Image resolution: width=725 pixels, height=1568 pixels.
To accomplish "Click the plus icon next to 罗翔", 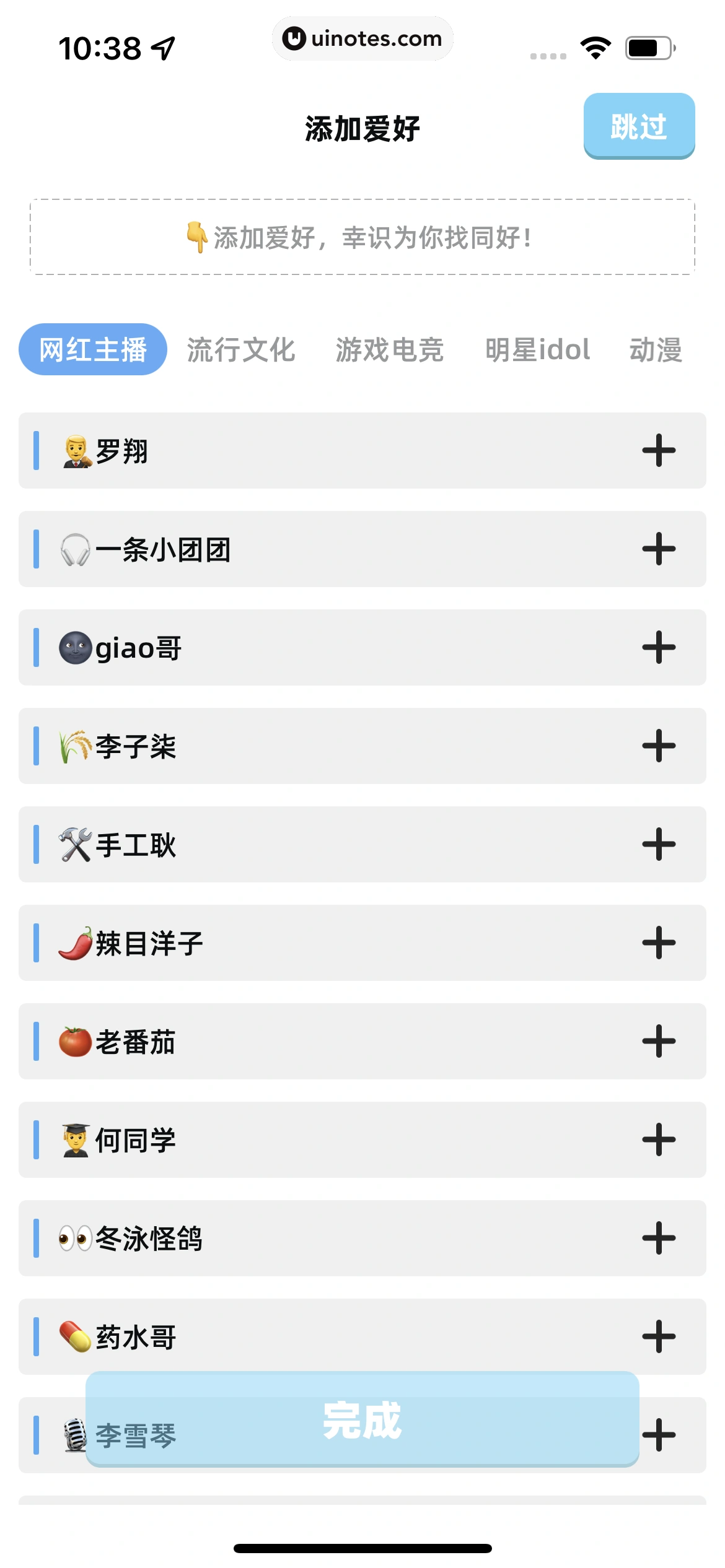I will coord(659,450).
